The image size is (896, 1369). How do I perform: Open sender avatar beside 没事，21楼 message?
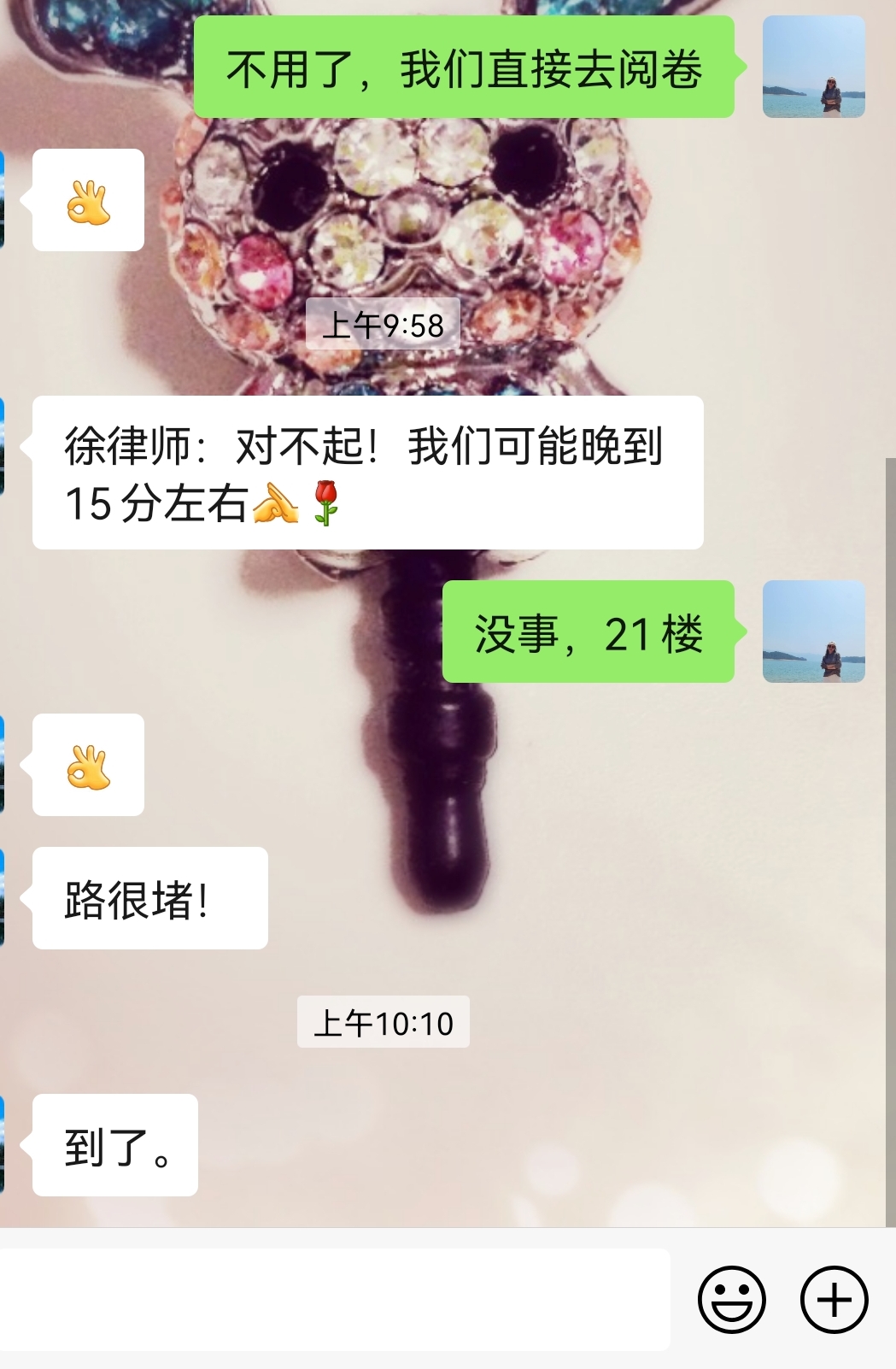(x=813, y=632)
